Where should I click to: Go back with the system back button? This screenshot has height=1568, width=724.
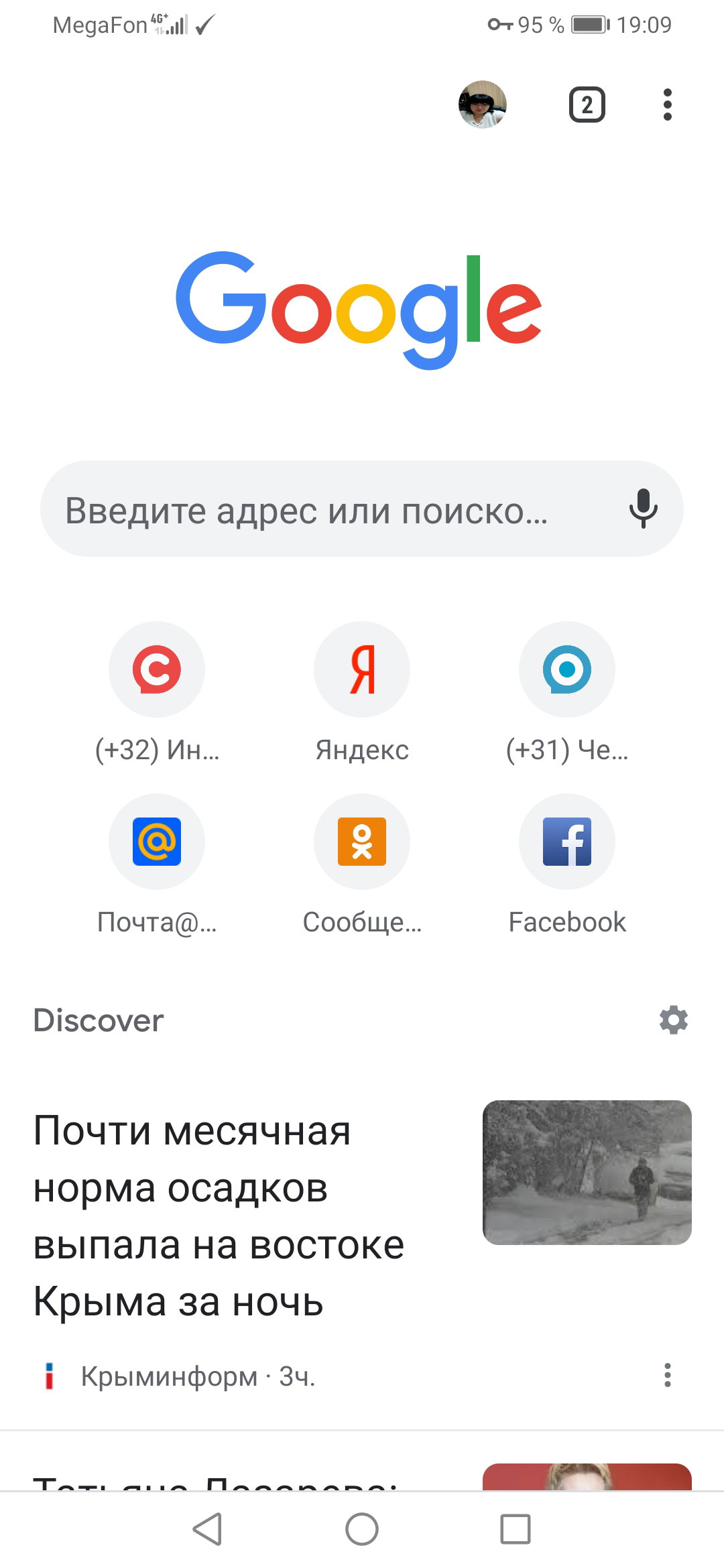pos(207,1529)
